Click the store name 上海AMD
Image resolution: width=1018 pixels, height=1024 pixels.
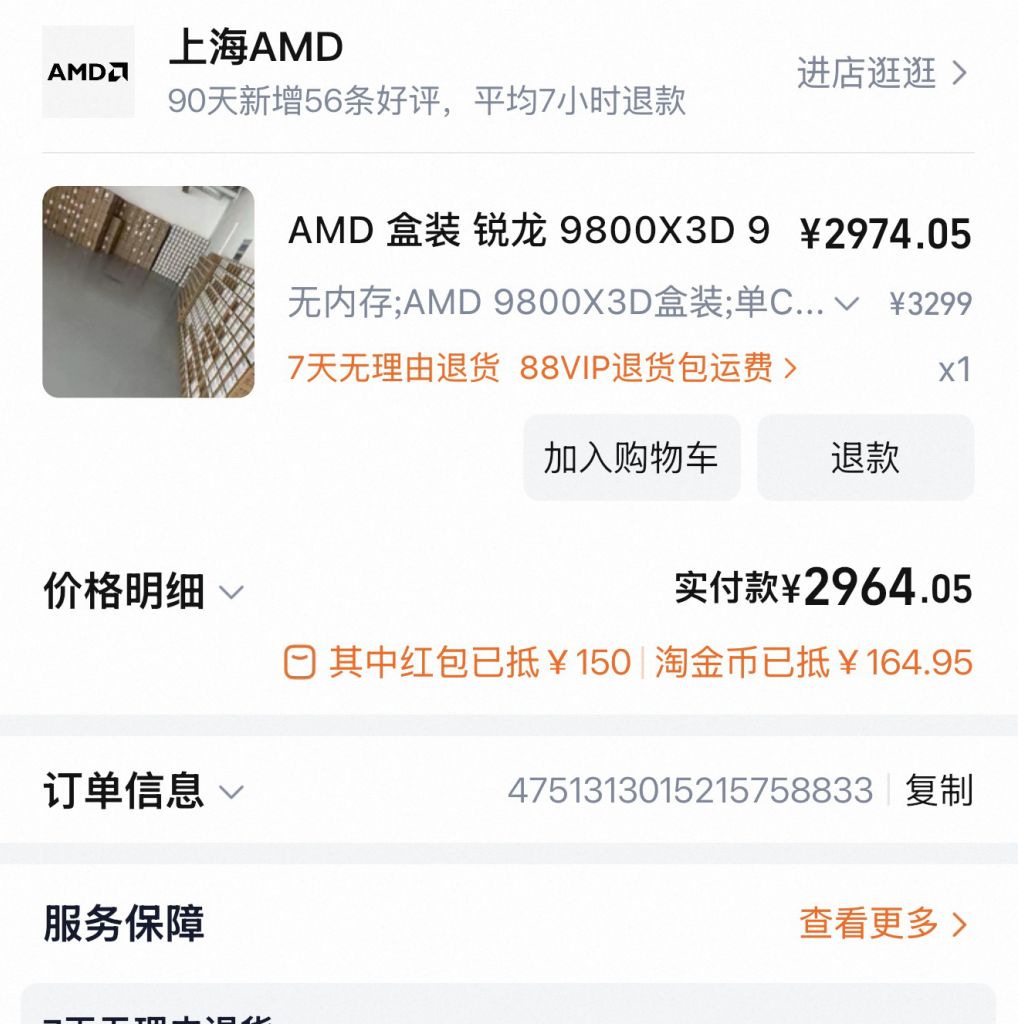[x=255, y=48]
